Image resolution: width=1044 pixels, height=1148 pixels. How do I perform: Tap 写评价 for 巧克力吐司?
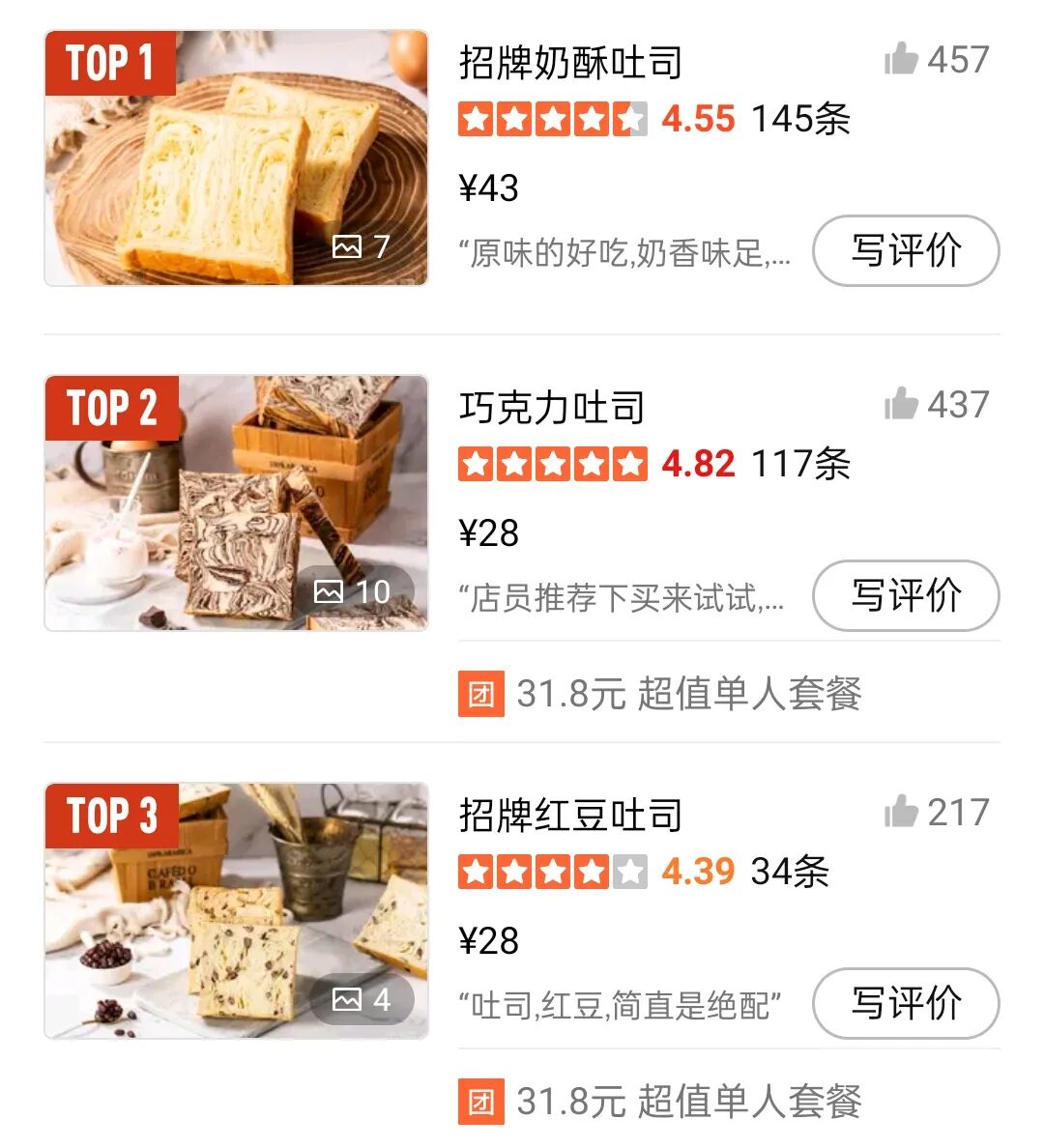[906, 596]
